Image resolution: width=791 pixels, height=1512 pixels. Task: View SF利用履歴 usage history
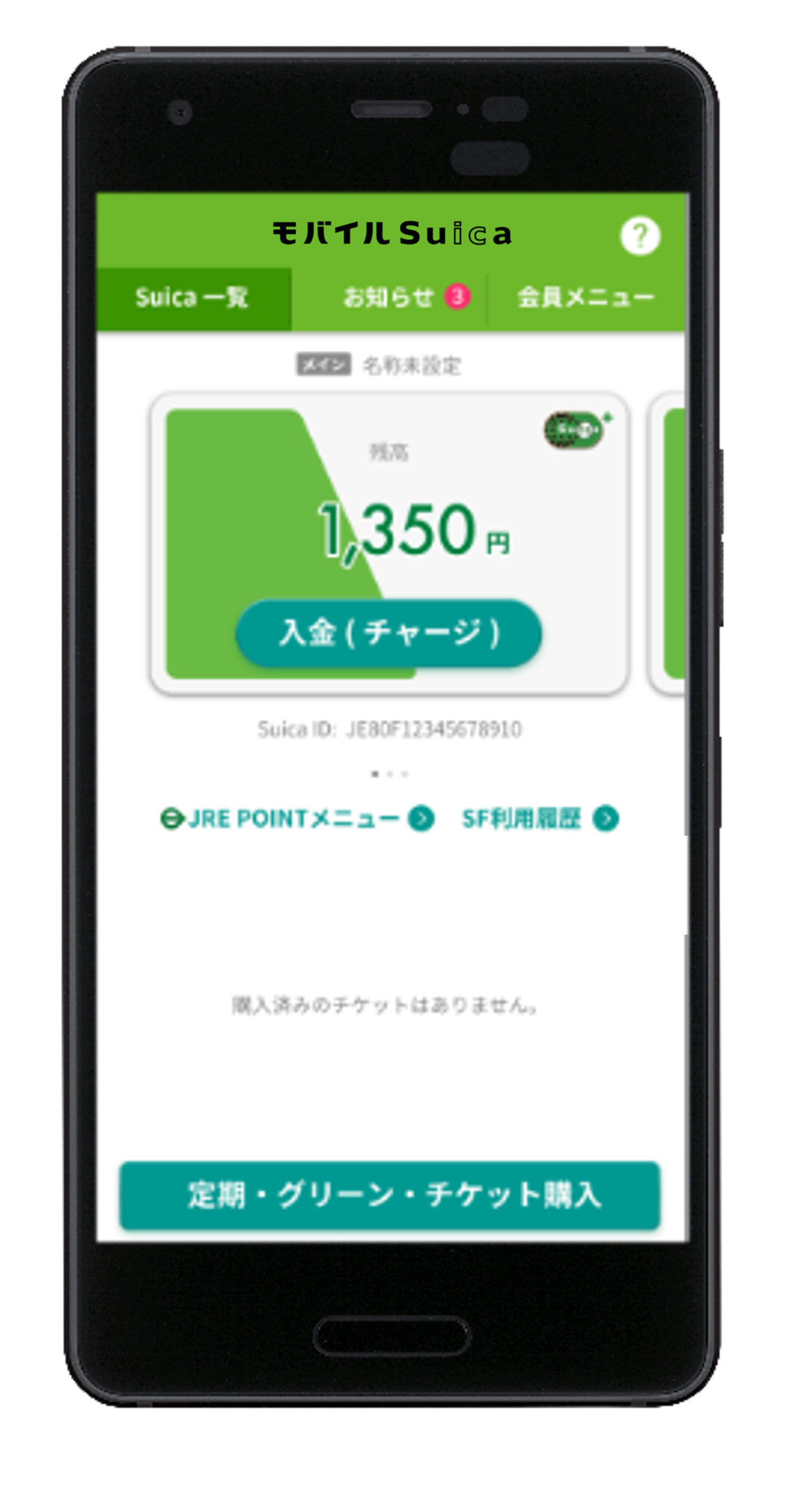tap(540, 818)
